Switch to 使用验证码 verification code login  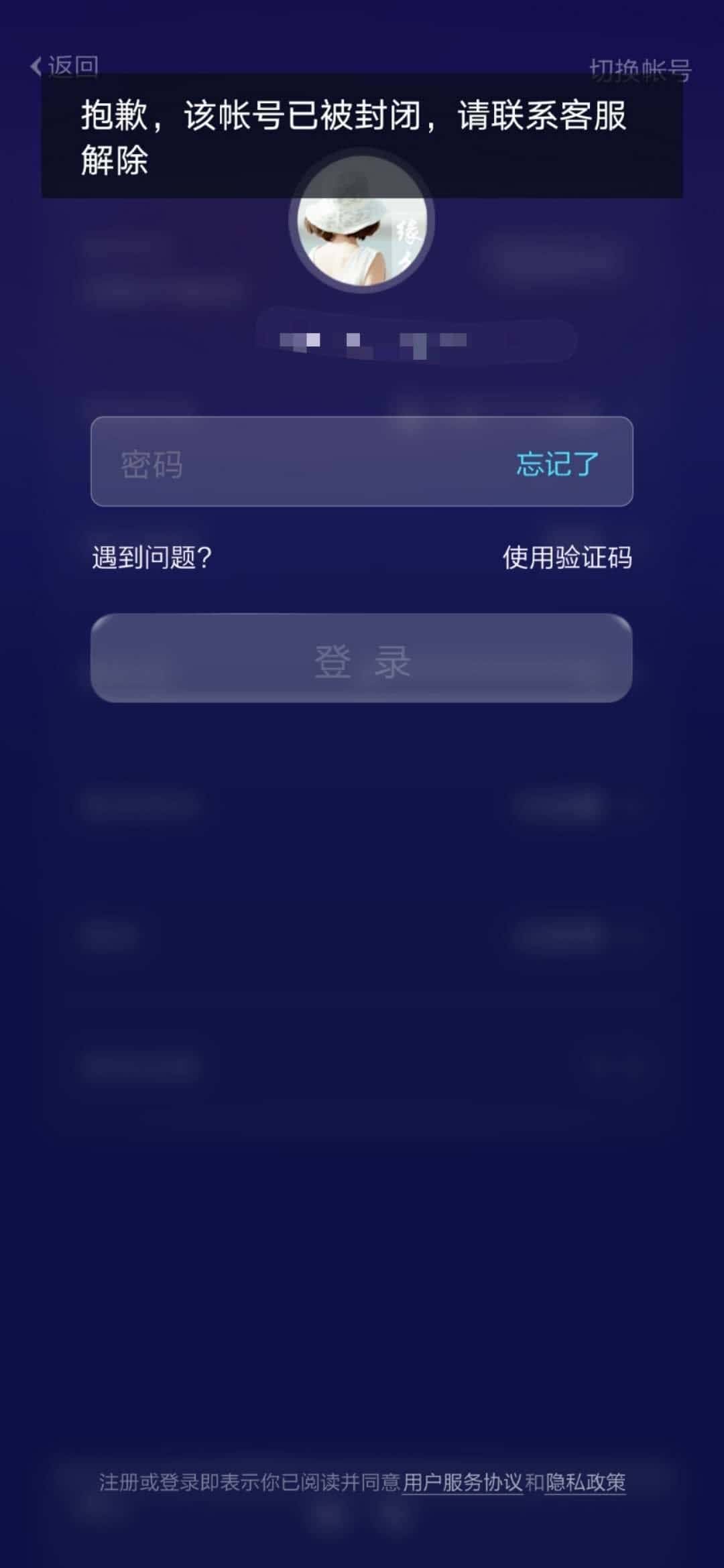tap(566, 556)
